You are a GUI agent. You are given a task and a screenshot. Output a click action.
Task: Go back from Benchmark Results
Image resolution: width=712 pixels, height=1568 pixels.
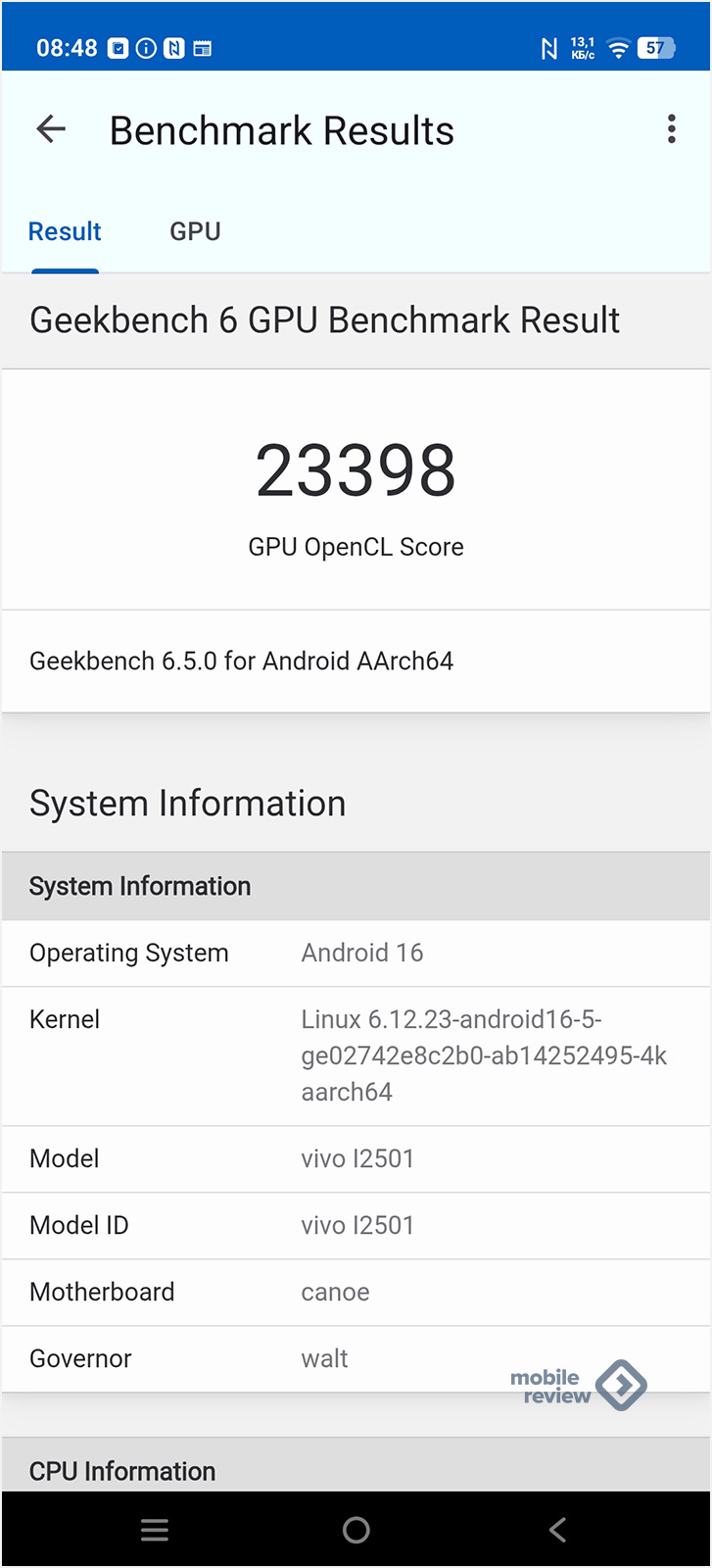(x=51, y=129)
